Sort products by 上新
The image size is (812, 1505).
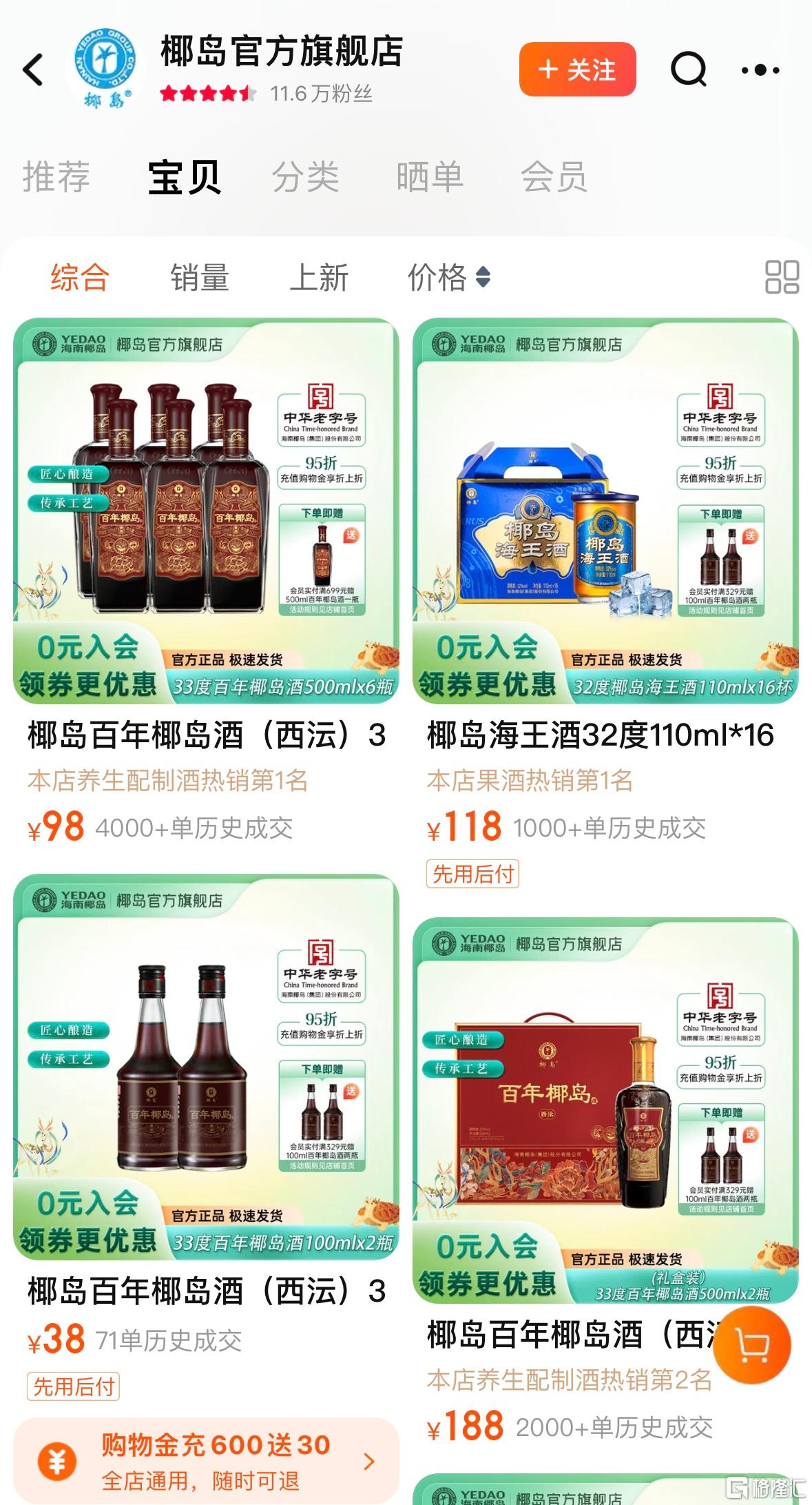[x=319, y=278]
